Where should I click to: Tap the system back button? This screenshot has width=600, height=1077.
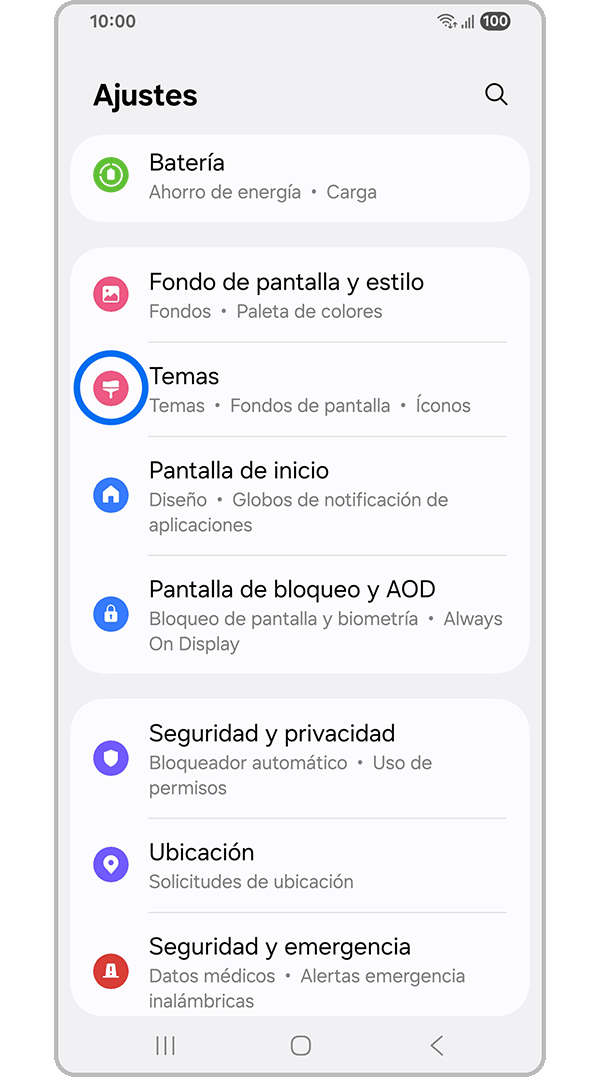coord(436,1046)
